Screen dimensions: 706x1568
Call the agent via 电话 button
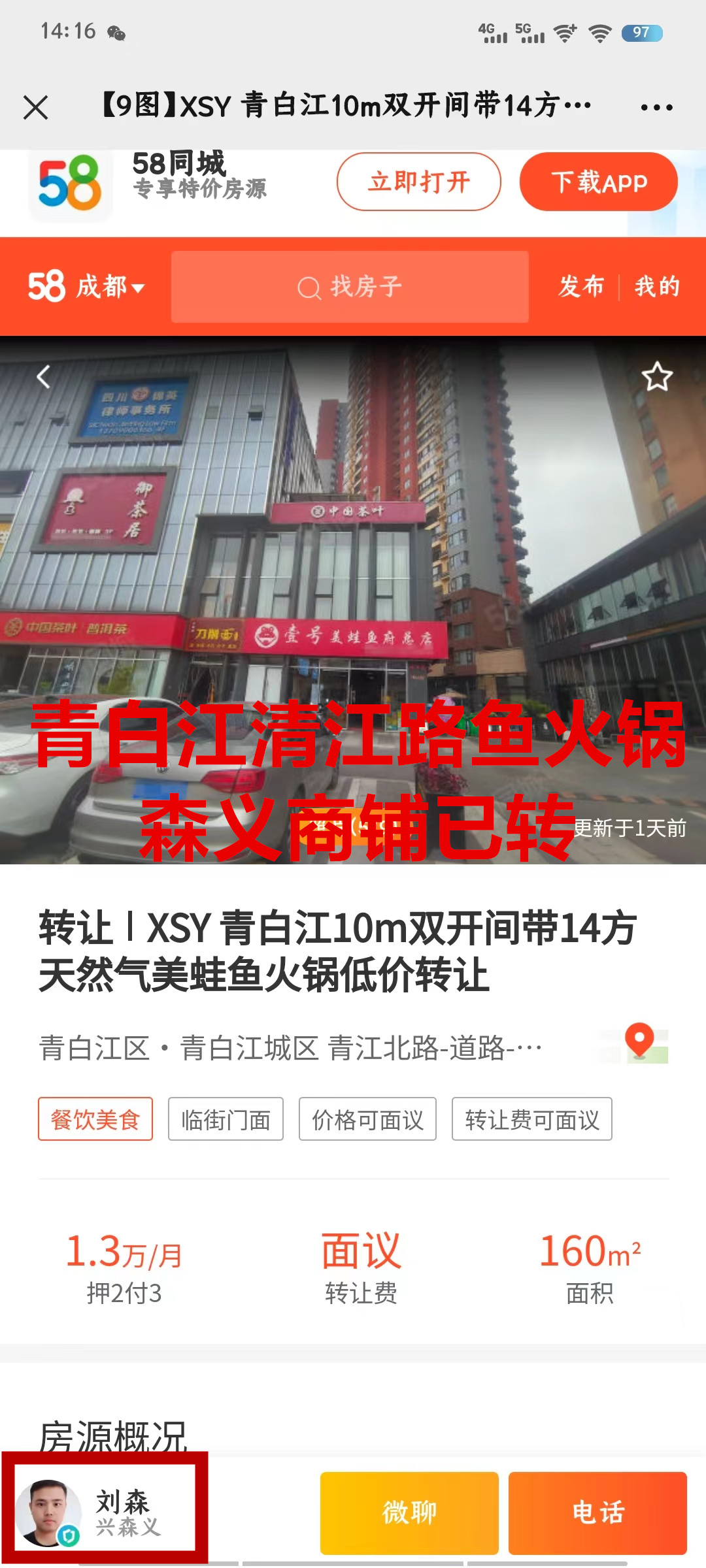pos(597,1512)
